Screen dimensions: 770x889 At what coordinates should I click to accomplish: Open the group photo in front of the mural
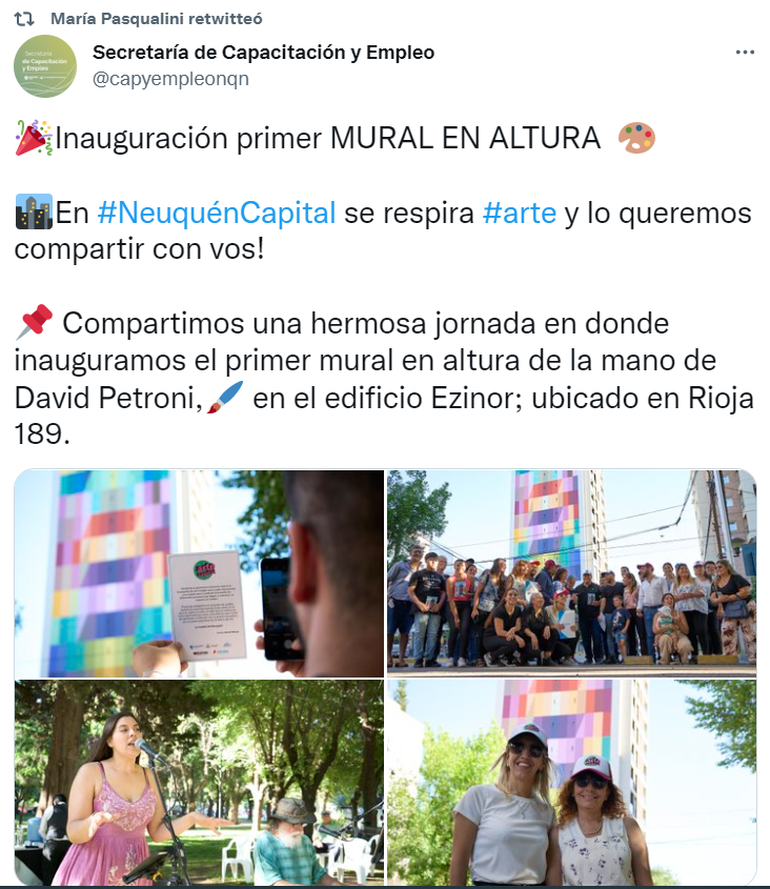571,573
